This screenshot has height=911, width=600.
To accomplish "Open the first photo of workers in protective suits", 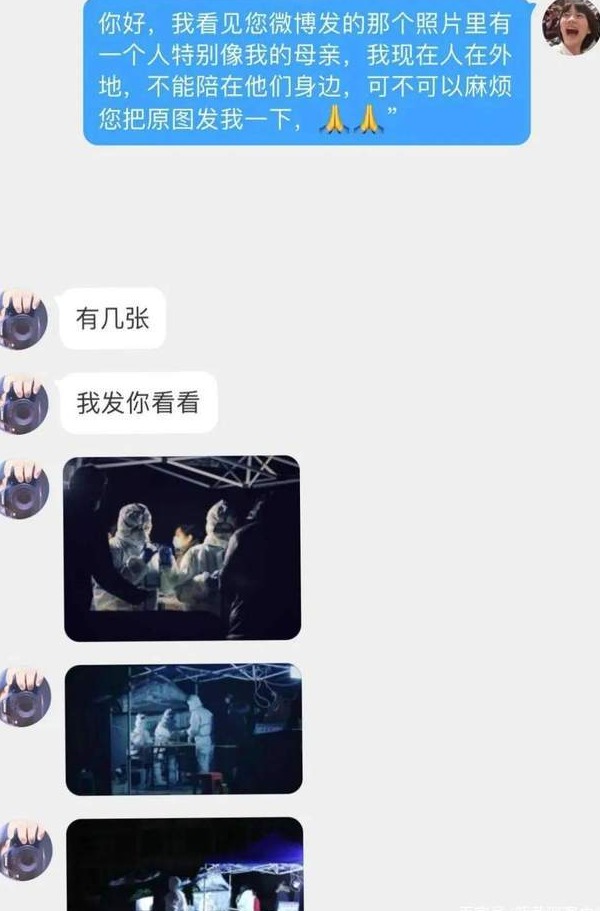I will [182, 548].
